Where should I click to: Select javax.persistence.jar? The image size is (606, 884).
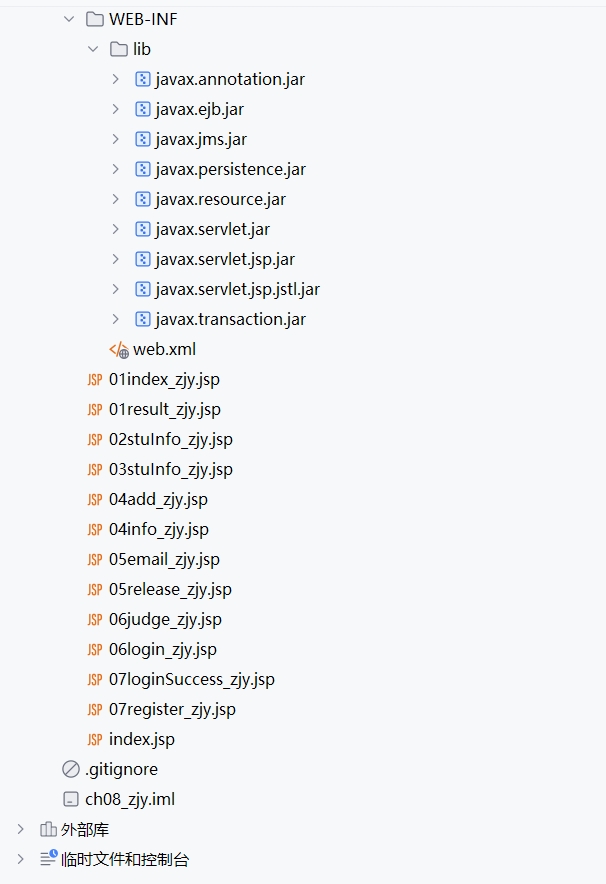point(230,169)
